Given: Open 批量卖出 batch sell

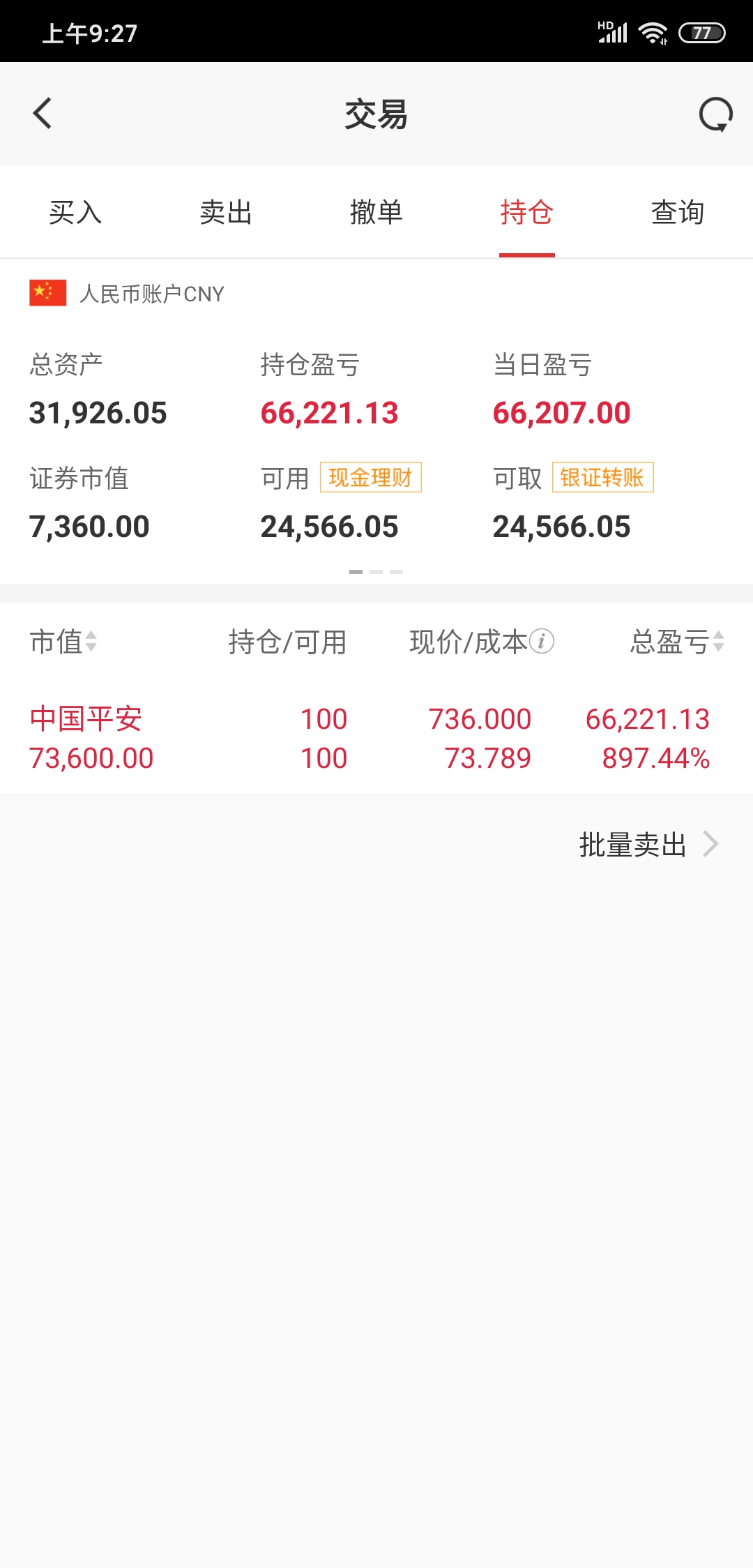Looking at the screenshot, I should tap(648, 845).
